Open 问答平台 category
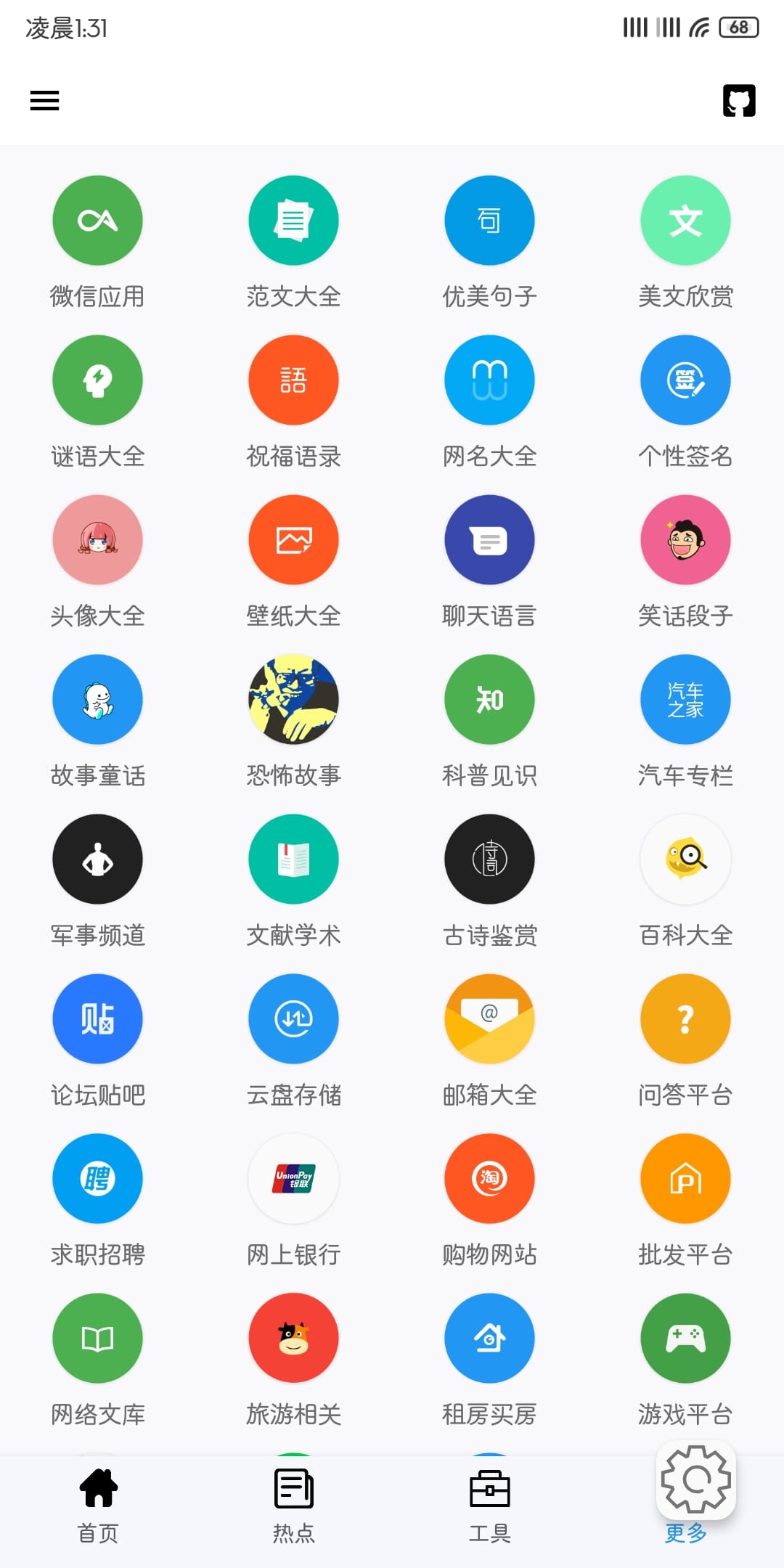Viewport: 784px width, 1568px height. coord(685,1019)
